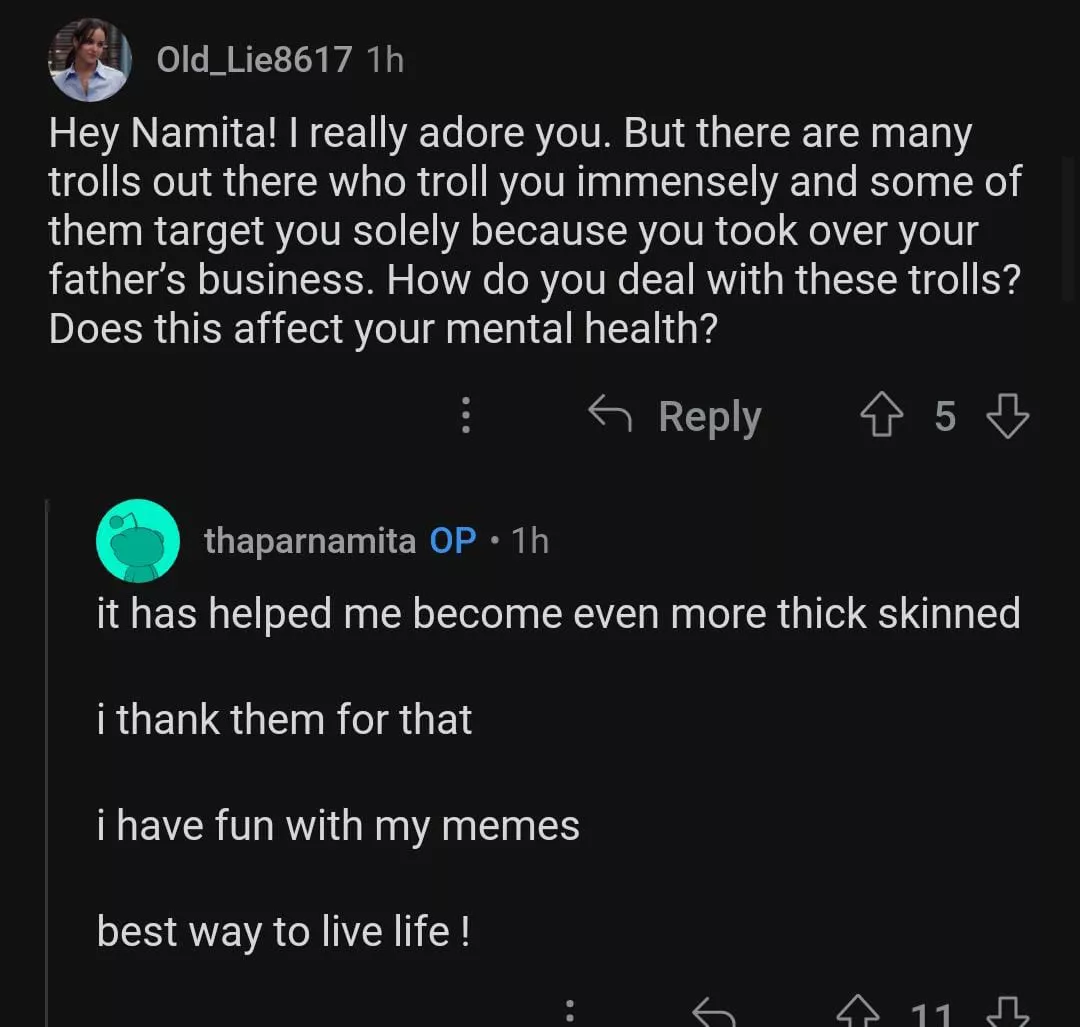Open overflow menu on Old_Lie8617's comment
The height and width of the screenshot is (1027, 1080).
[x=465, y=415]
